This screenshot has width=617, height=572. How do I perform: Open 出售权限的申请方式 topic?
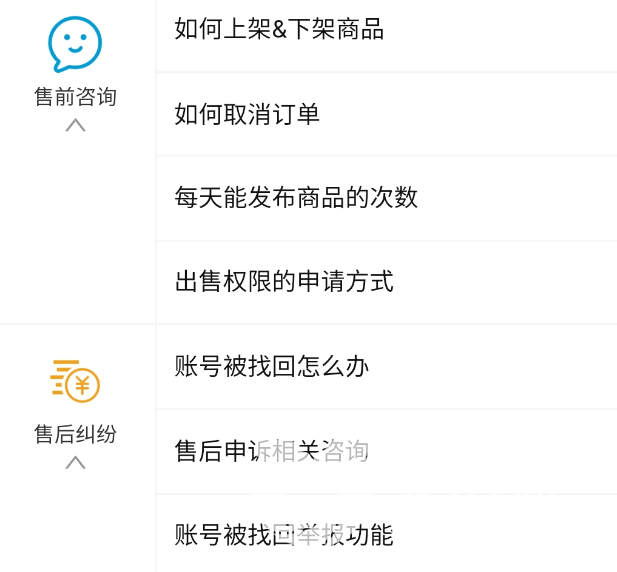tap(284, 282)
